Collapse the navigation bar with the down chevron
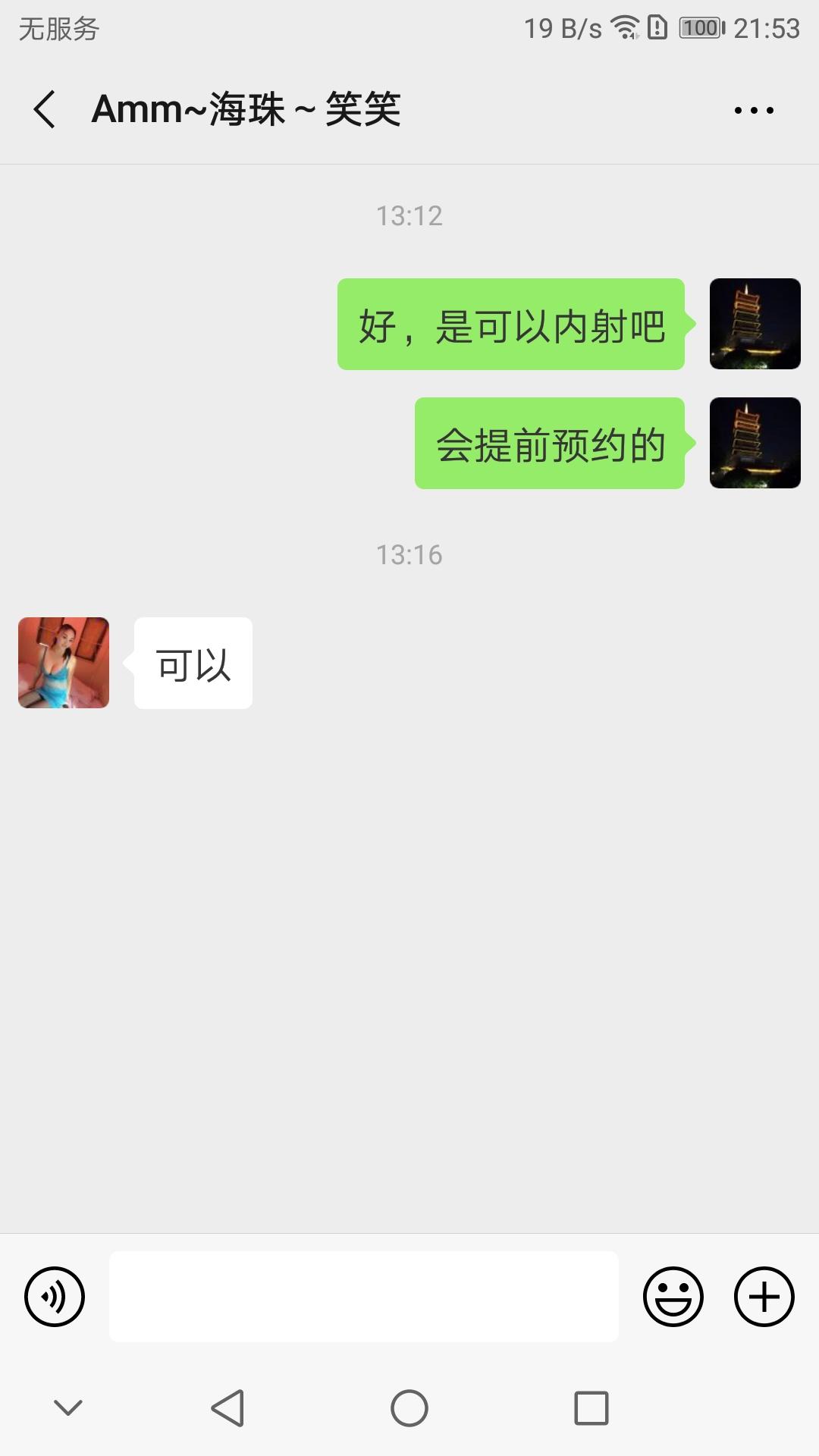Viewport: 819px width, 1456px height. pyautogui.click(x=68, y=1408)
